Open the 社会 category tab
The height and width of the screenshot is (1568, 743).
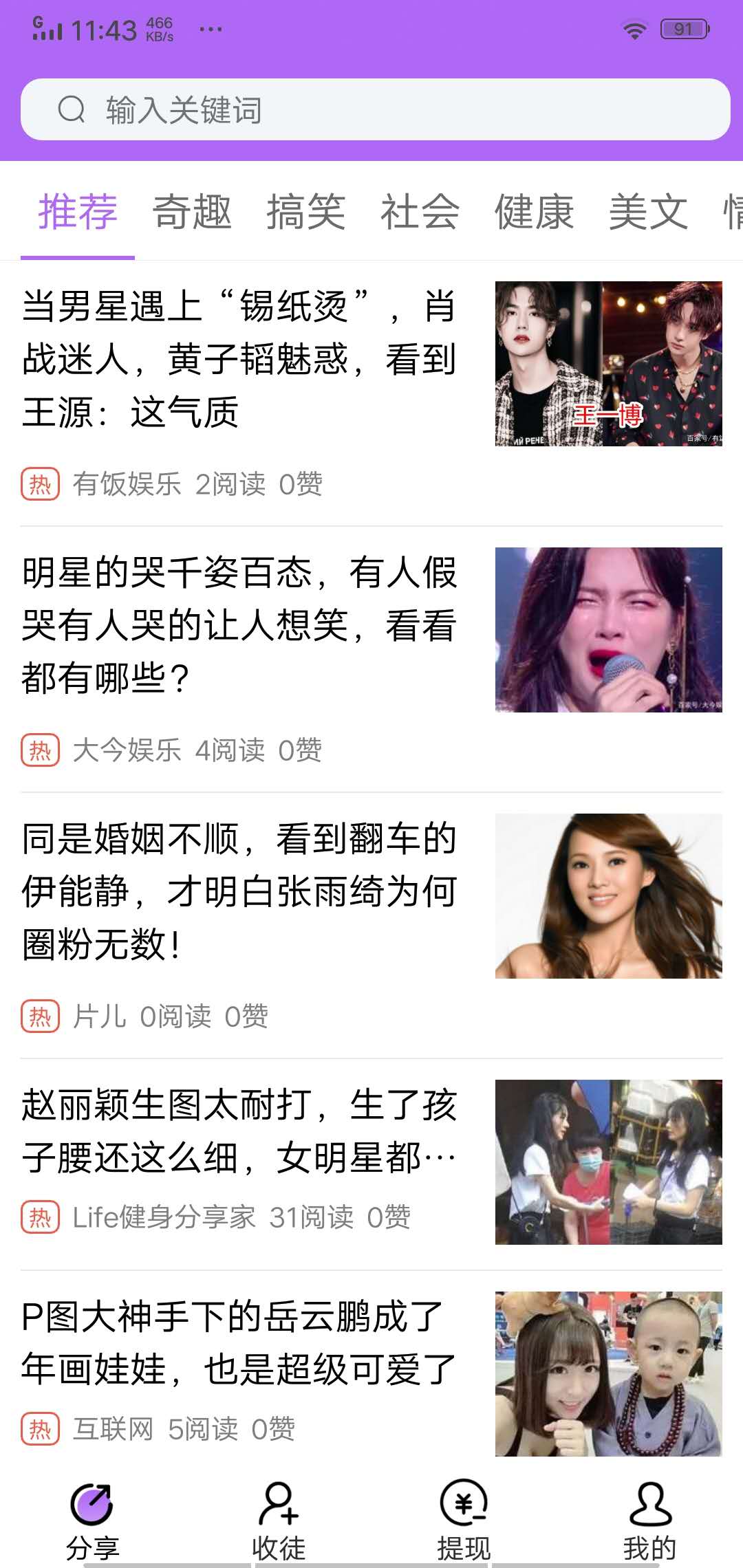pos(420,211)
